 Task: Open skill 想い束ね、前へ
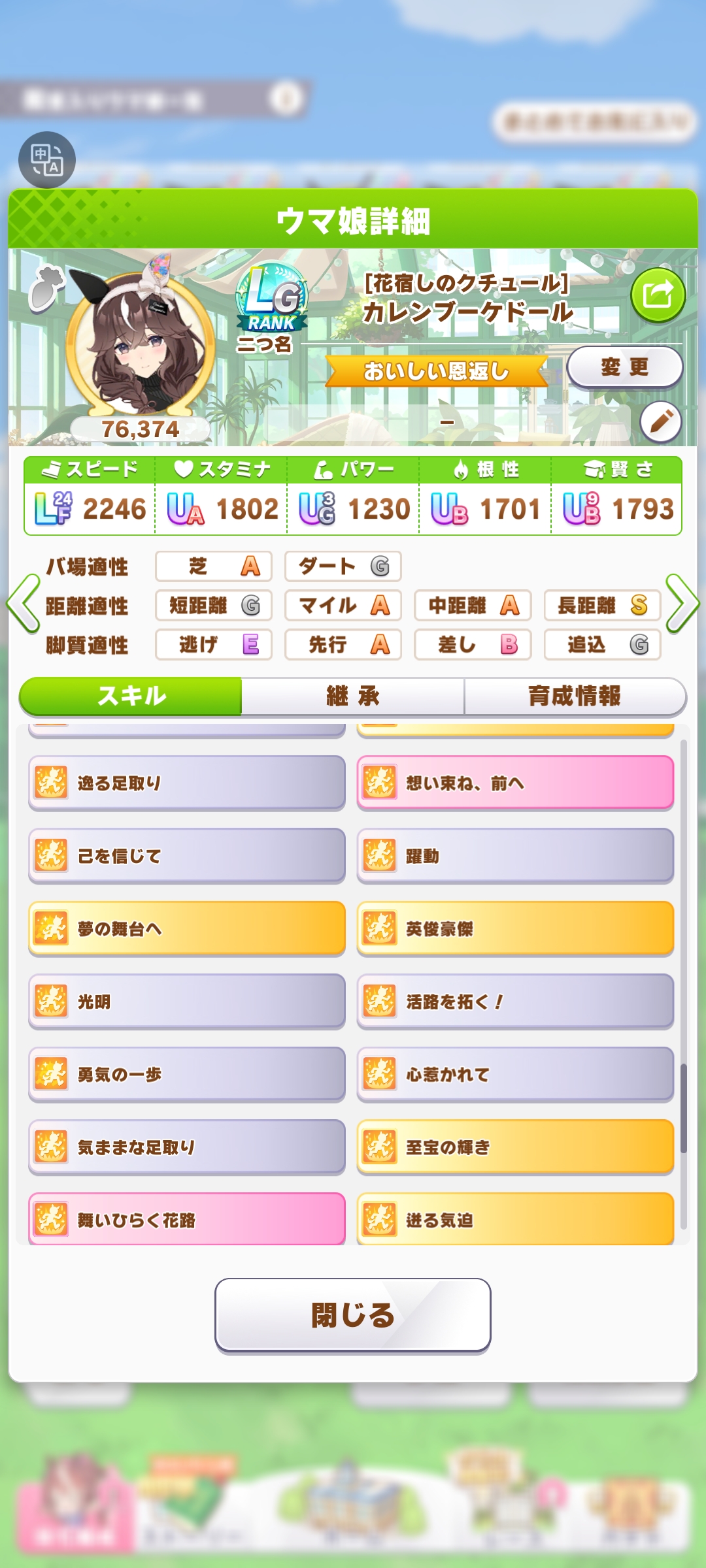(x=515, y=783)
